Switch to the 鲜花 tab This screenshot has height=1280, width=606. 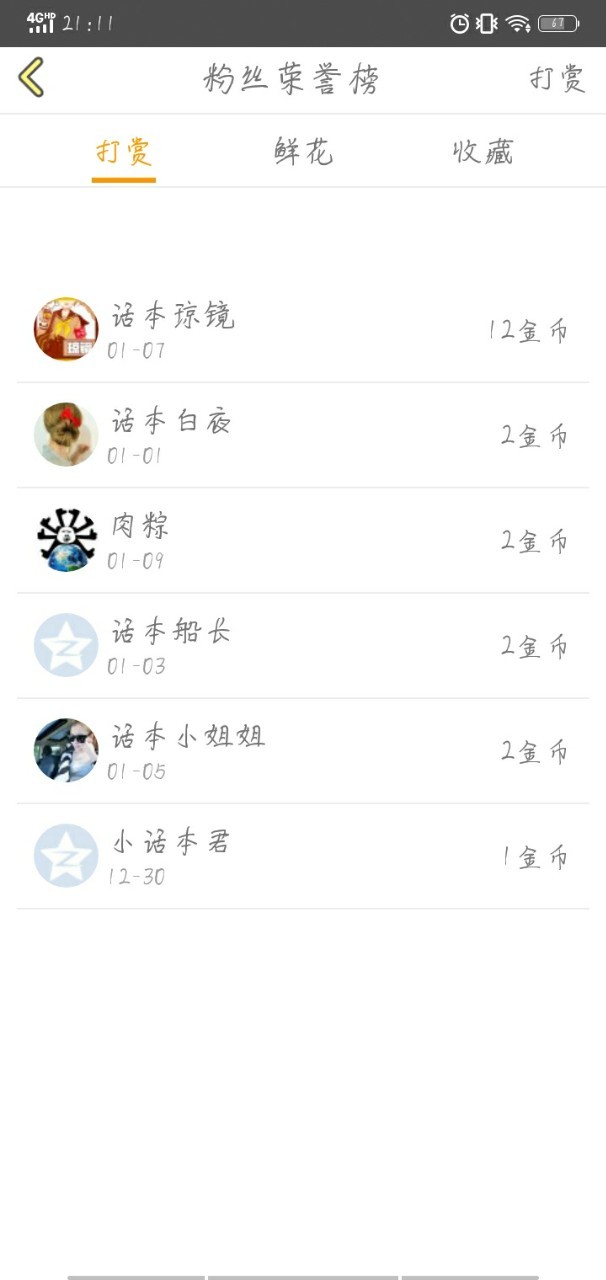303,152
